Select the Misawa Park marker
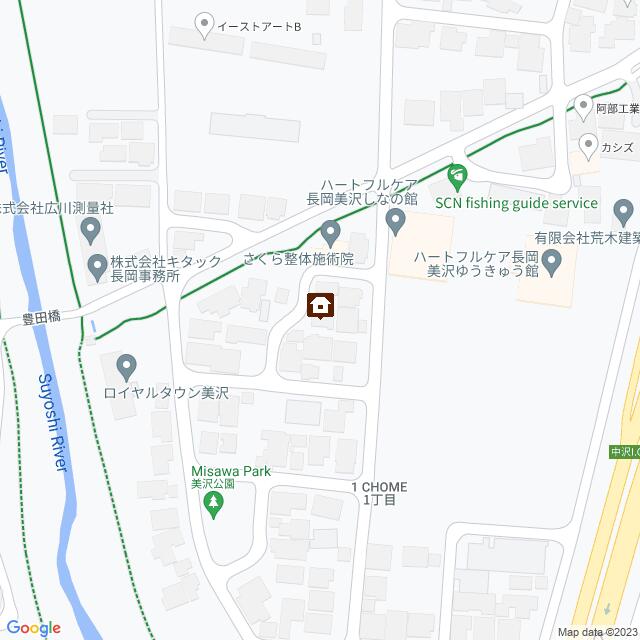This screenshot has width=640, height=640. click(x=212, y=507)
